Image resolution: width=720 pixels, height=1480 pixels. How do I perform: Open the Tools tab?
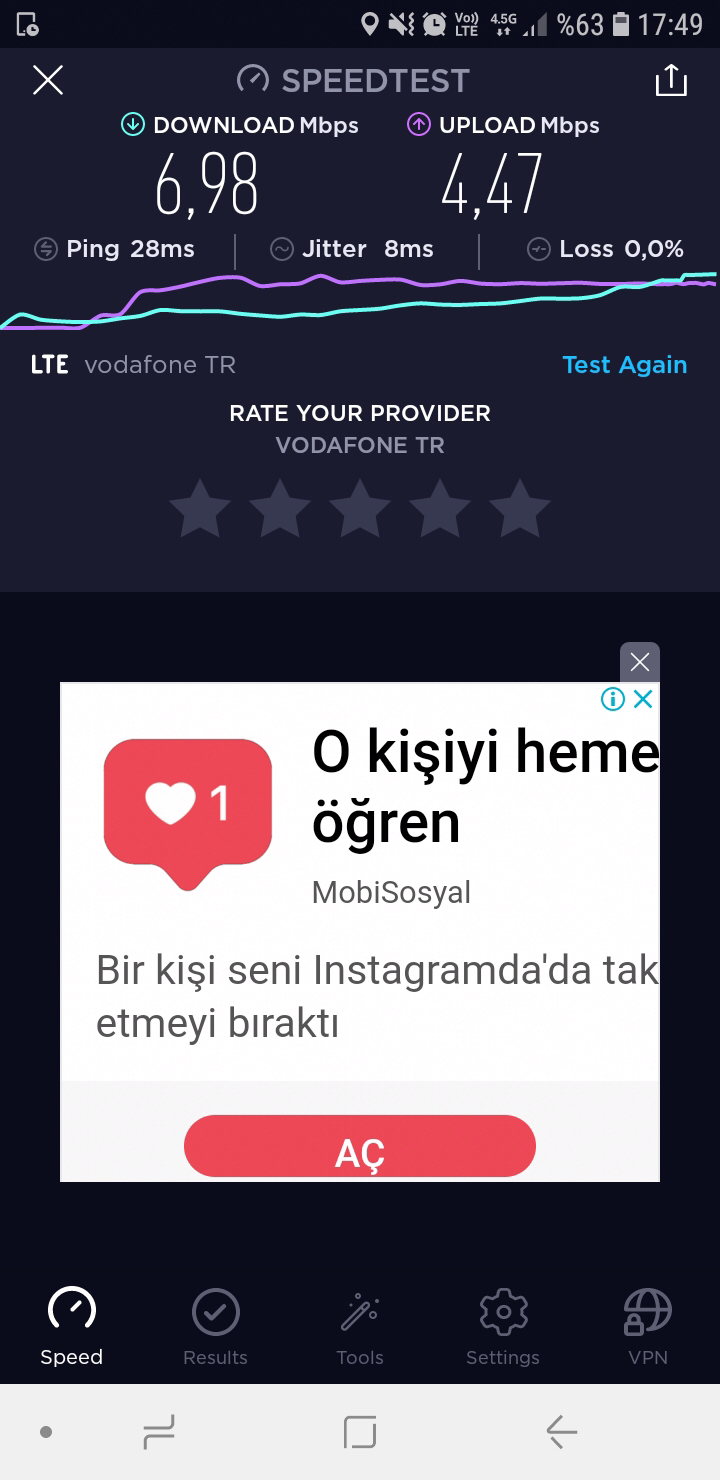tap(360, 1327)
